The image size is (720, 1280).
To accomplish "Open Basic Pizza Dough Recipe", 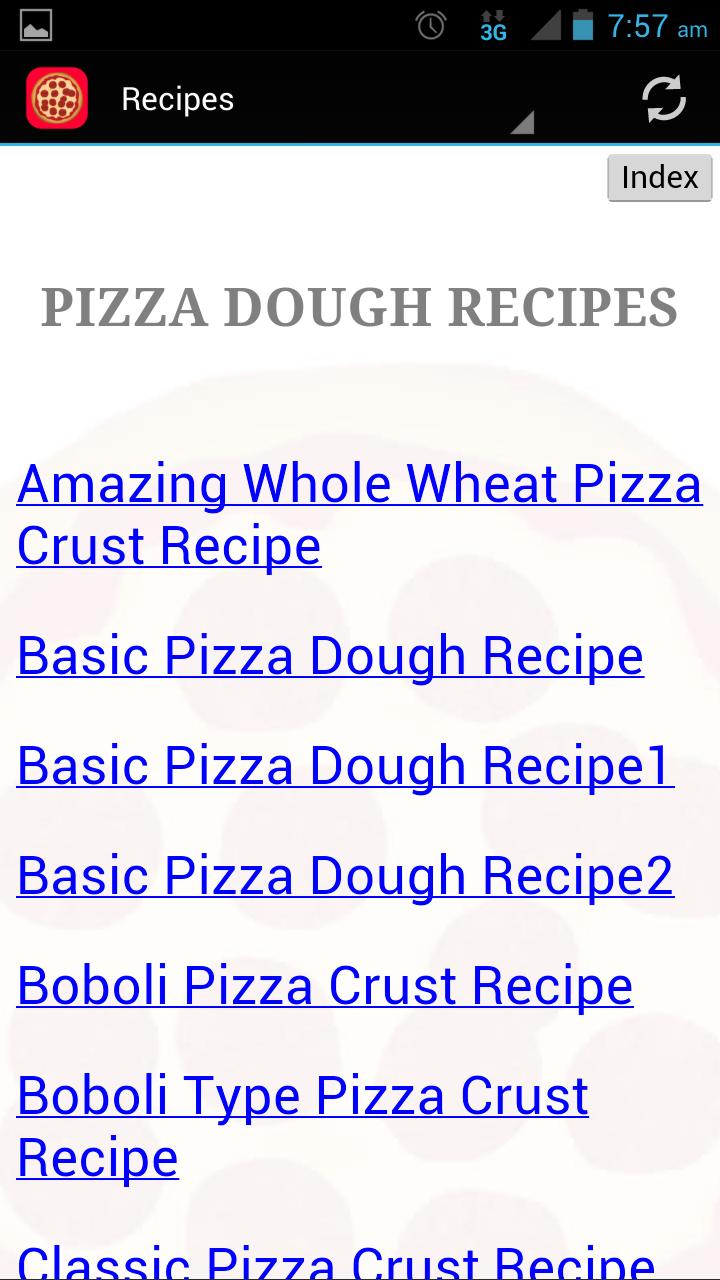I will click(330, 656).
